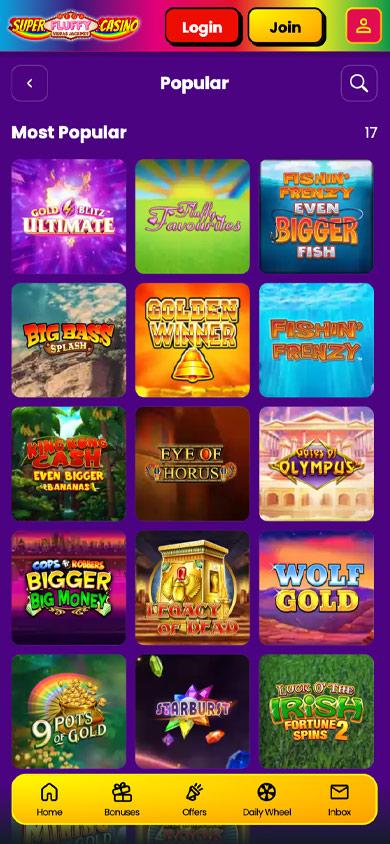
Task: Open King Kong Cash Even Bigger Bananas
Action: click(x=69, y=464)
